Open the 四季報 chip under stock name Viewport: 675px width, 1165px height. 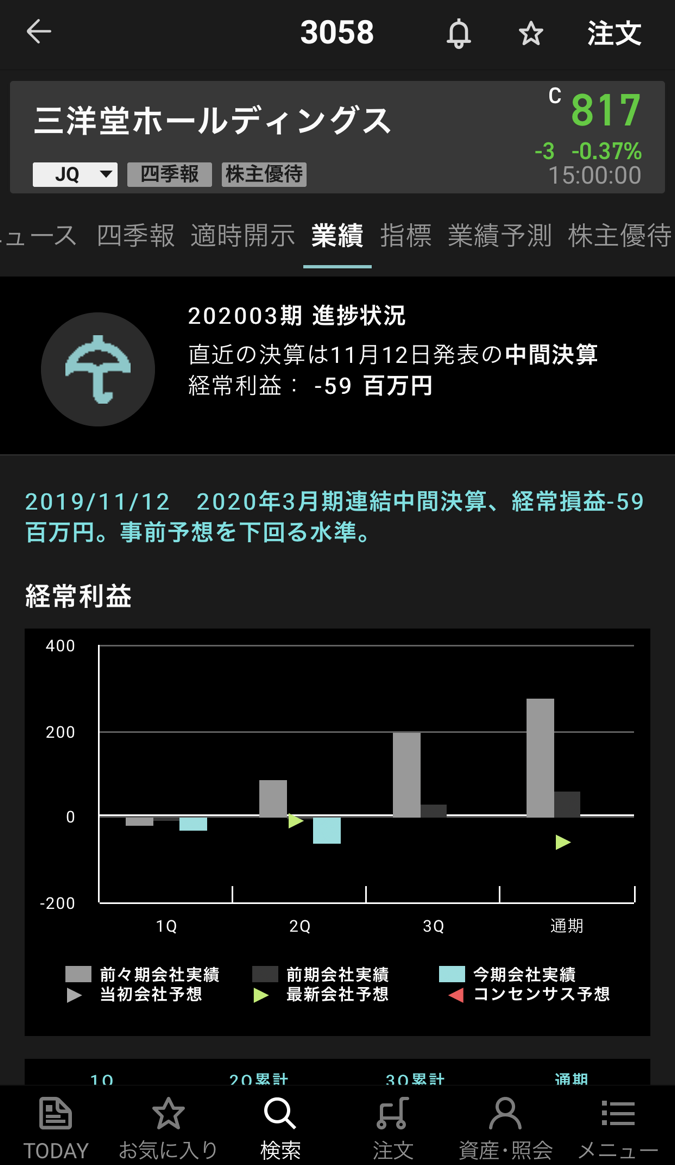(169, 174)
